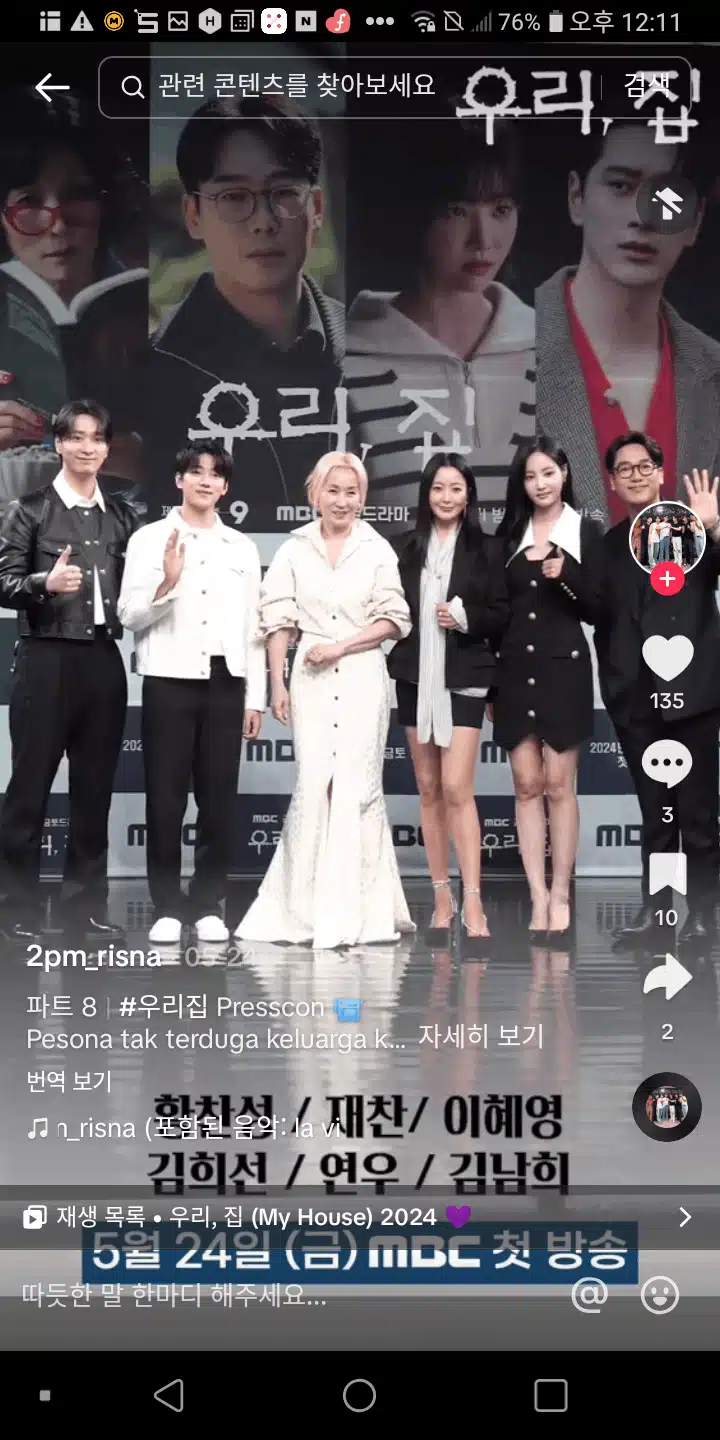This screenshot has height=1440, width=720.
Task: Tap the system home button
Action: [x=359, y=1395]
